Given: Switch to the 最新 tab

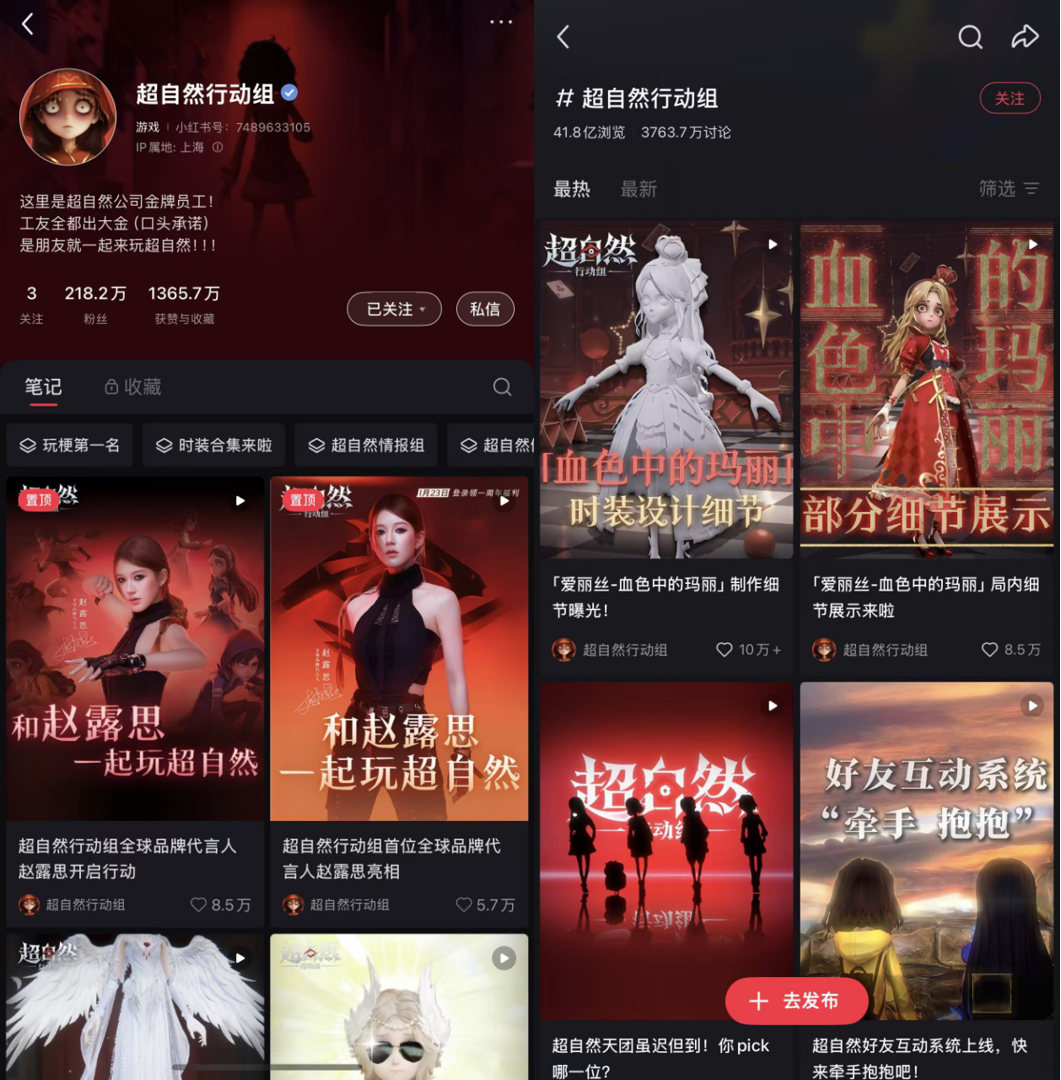Looking at the screenshot, I should [x=639, y=189].
